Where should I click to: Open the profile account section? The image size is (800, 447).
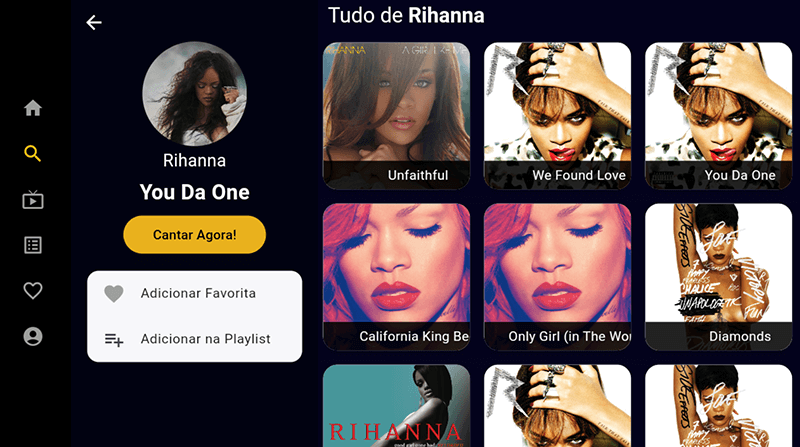pyautogui.click(x=33, y=337)
